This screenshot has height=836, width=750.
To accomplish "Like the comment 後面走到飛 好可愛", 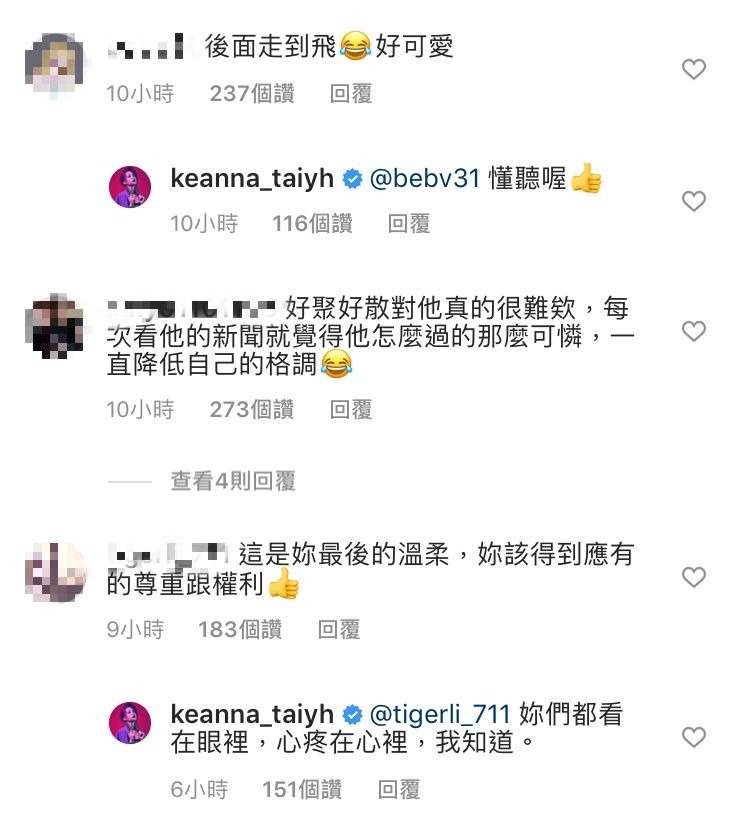I will coord(693,70).
